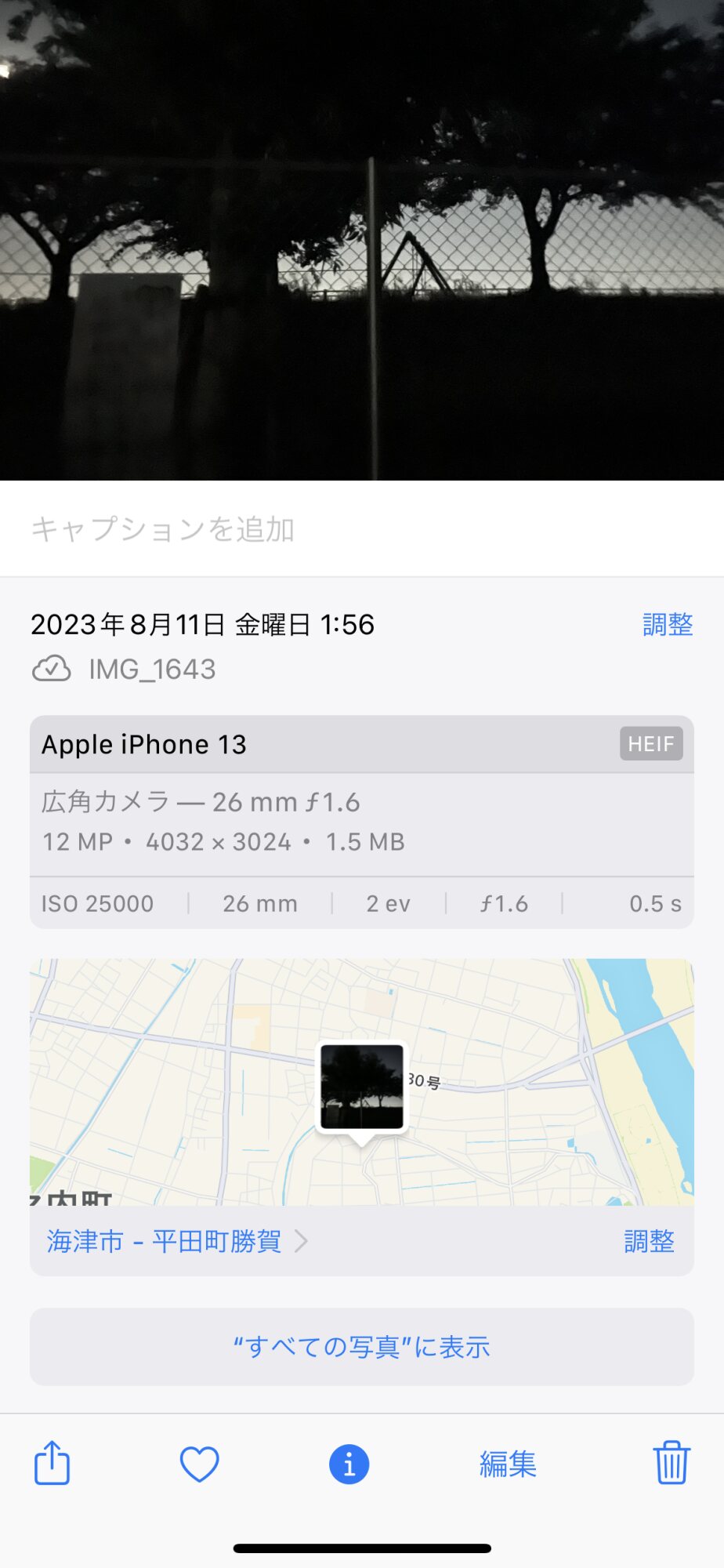Adjust the photo's location

649,1241
